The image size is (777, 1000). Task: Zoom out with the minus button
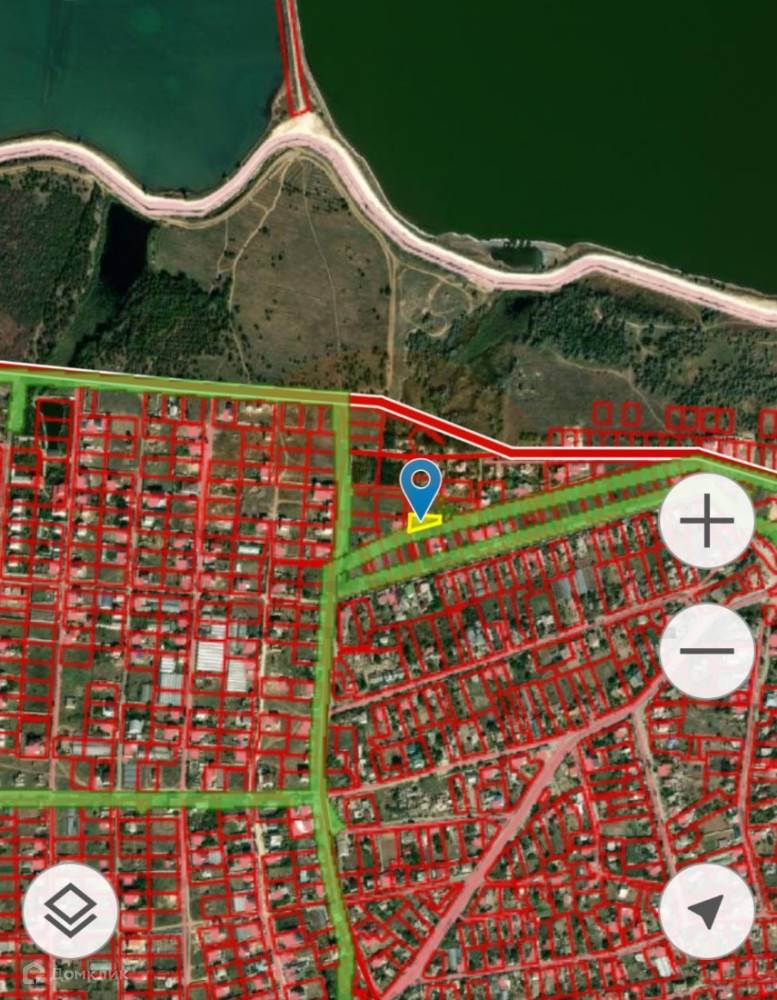707,651
